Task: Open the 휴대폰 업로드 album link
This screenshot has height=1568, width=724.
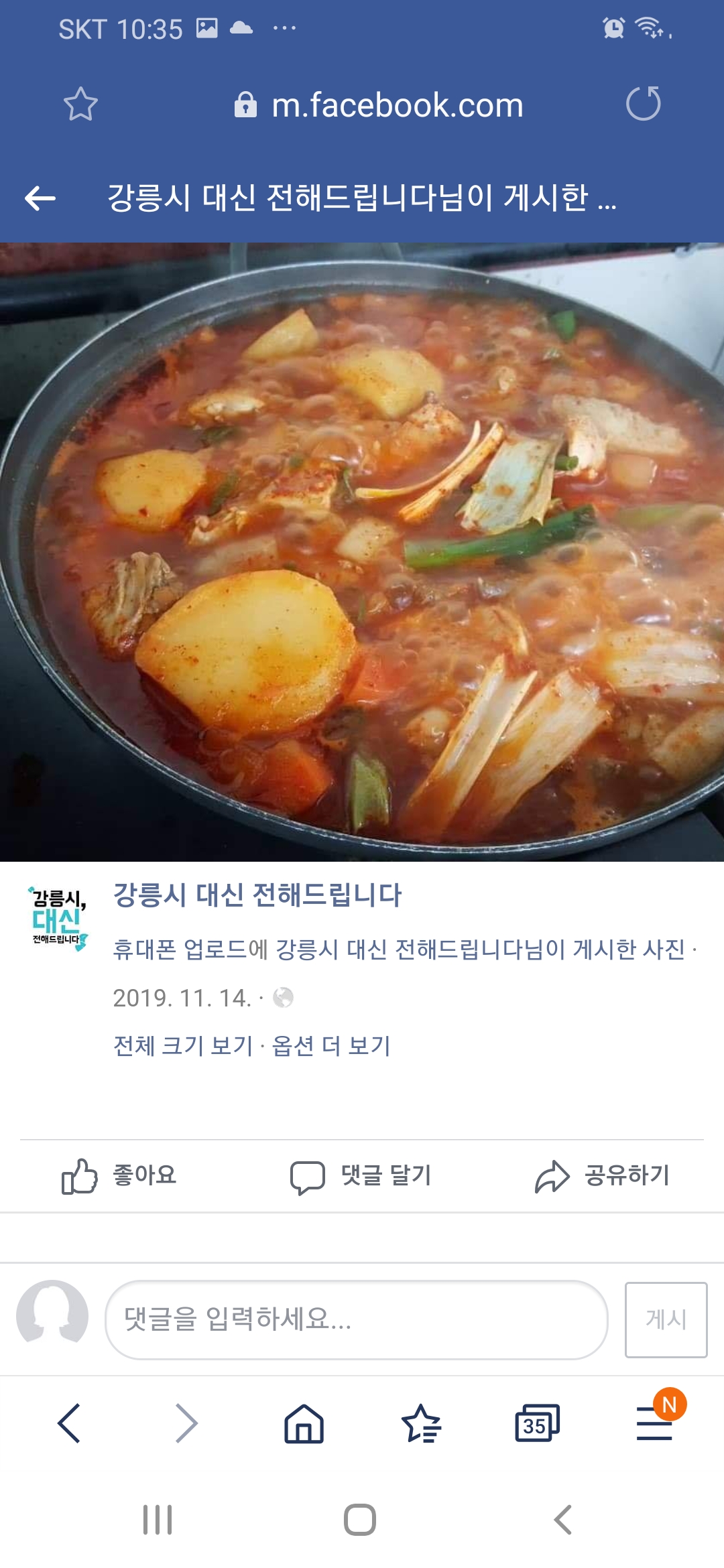Action: point(179,950)
